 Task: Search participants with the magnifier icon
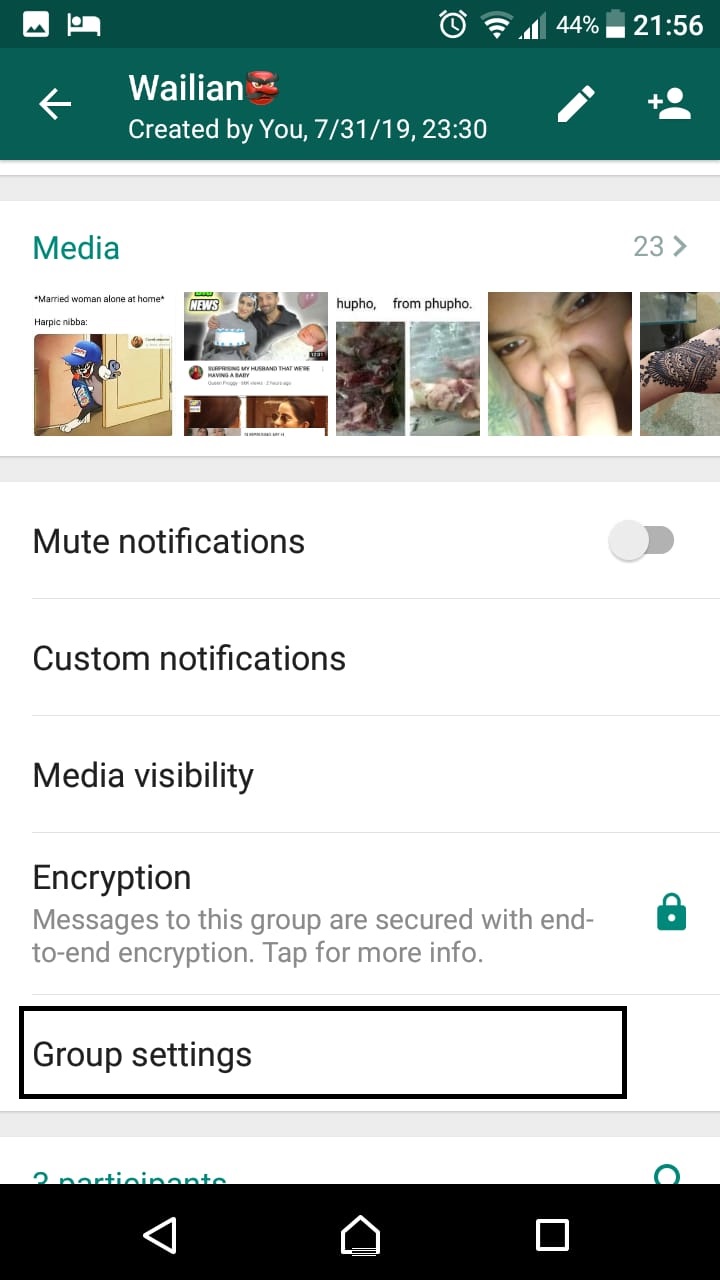click(x=667, y=1174)
